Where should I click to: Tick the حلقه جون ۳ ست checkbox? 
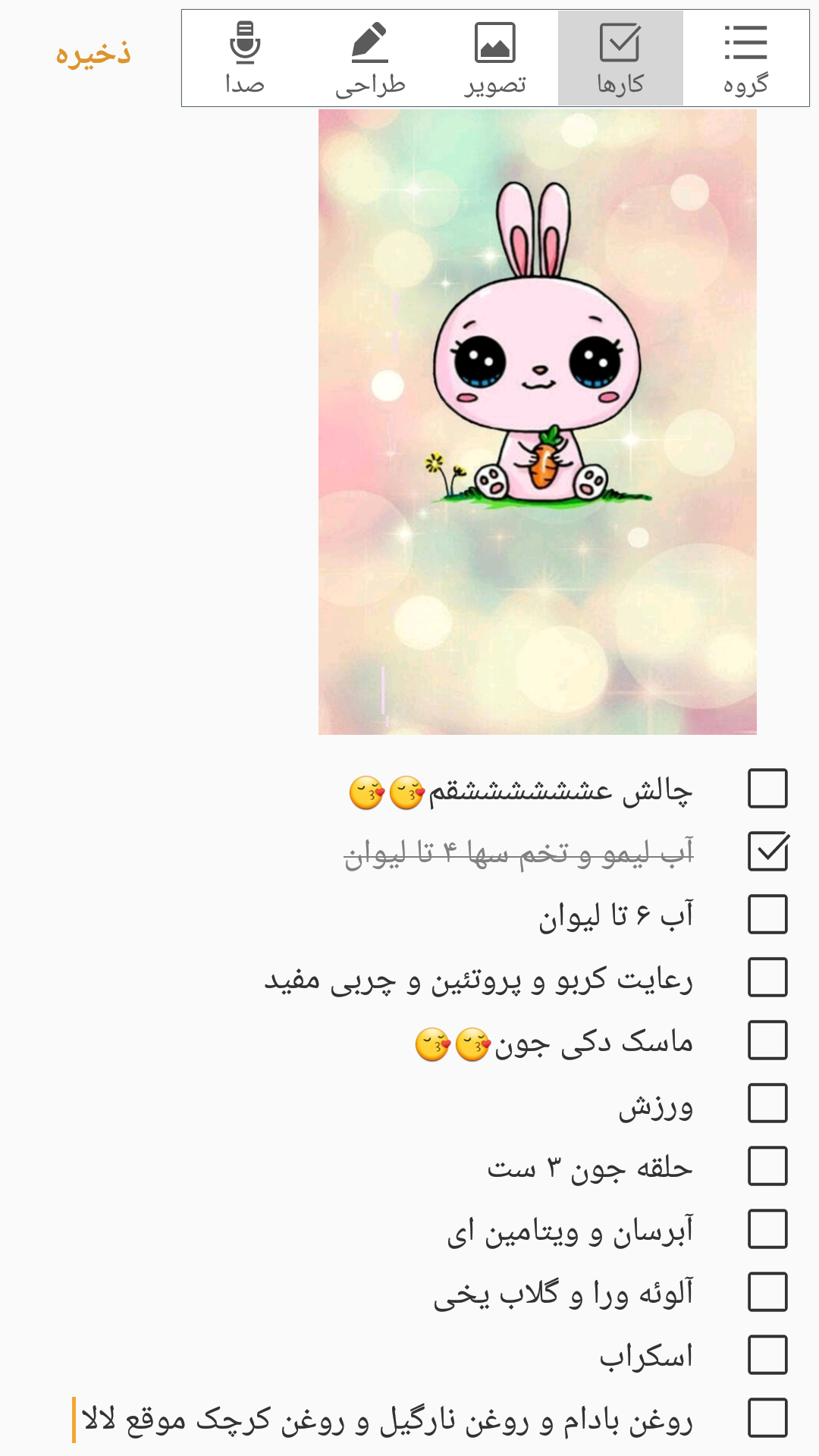pyautogui.click(x=767, y=1166)
